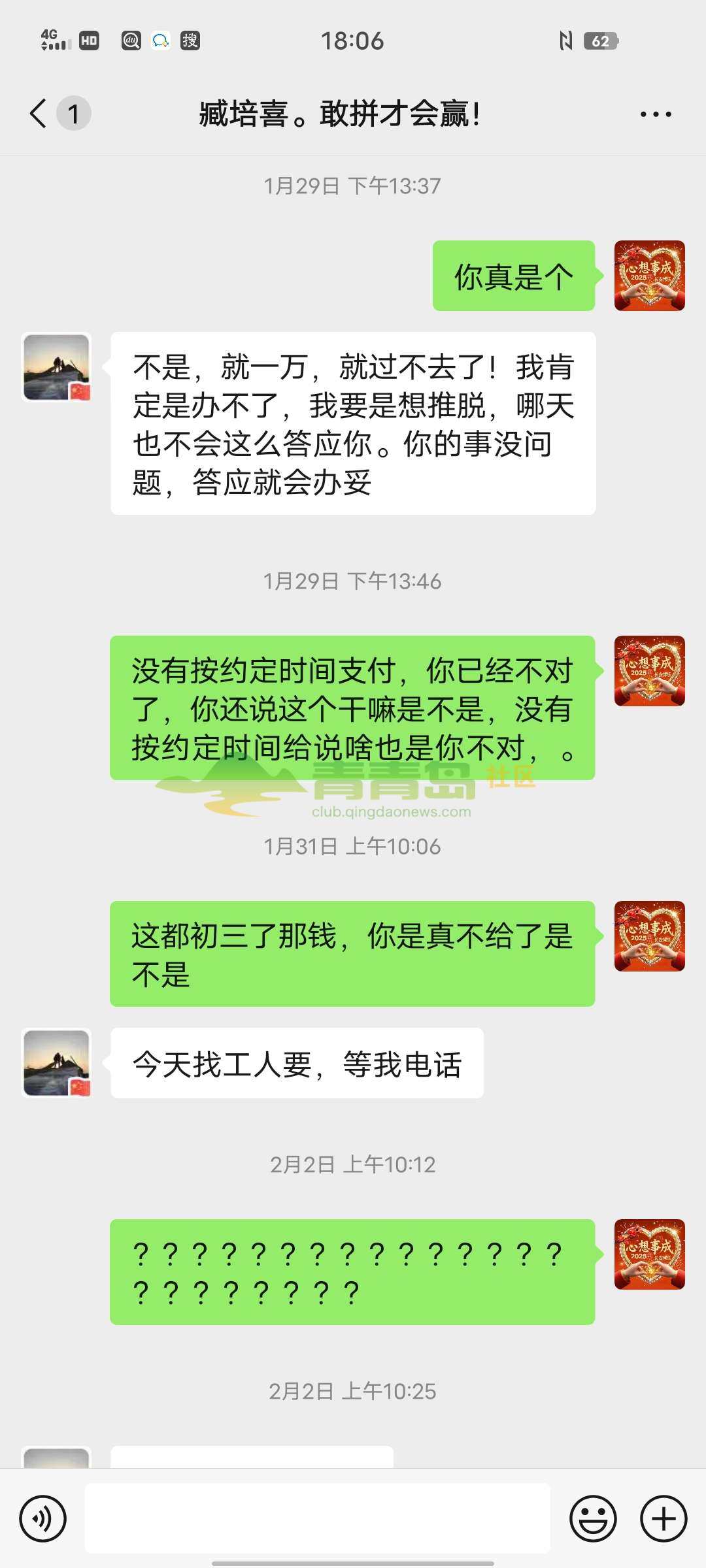Image resolution: width=706 pixels, height=1568 pixels.
Task: Go back to the chat list
Action: pos(39,114)
